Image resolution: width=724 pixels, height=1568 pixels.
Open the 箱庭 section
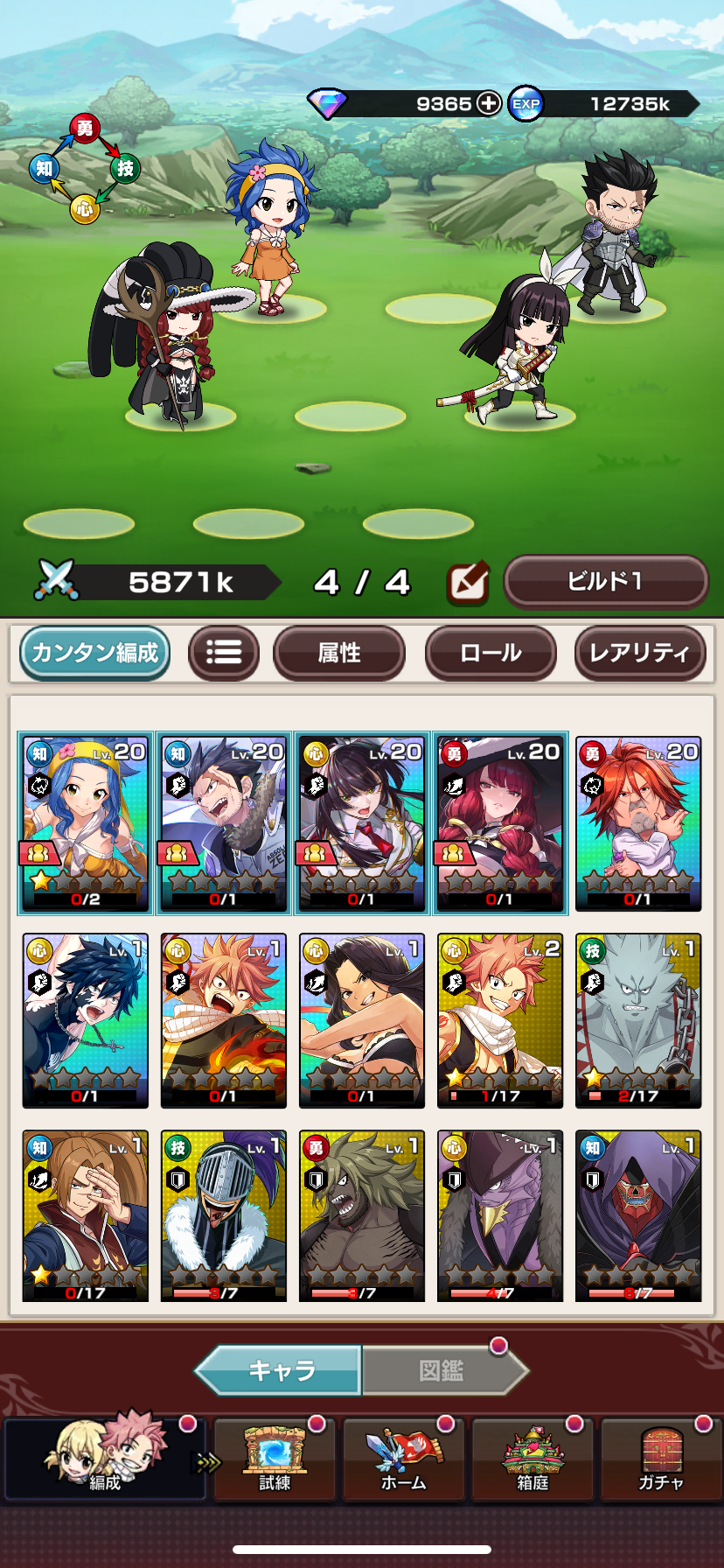(x=533, y=1459)
